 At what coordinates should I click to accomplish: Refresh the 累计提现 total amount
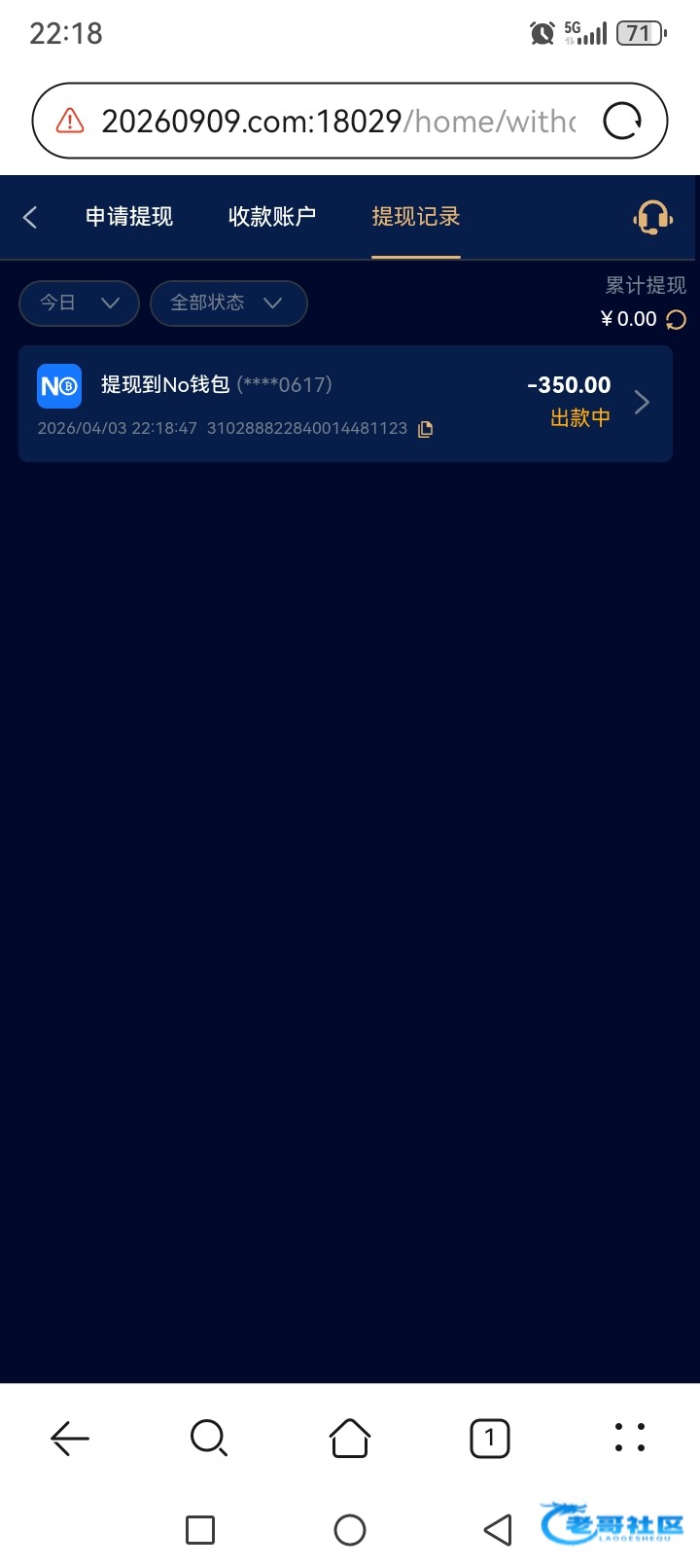pyautogui.click(x=677, y=320)
